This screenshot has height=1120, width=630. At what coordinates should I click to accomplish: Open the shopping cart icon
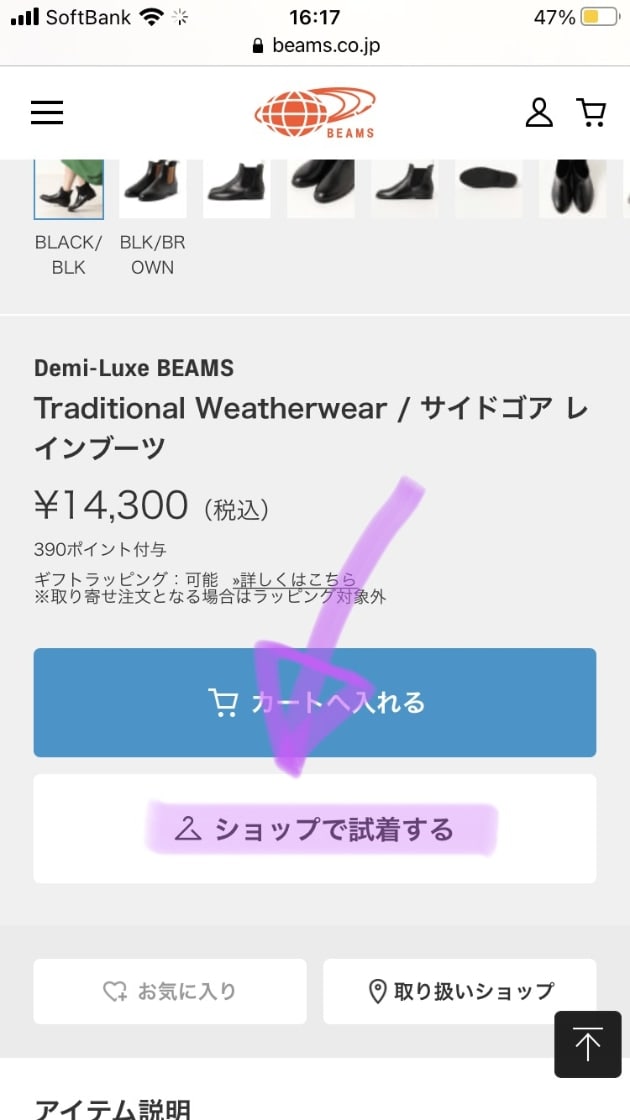pos(592,113)
